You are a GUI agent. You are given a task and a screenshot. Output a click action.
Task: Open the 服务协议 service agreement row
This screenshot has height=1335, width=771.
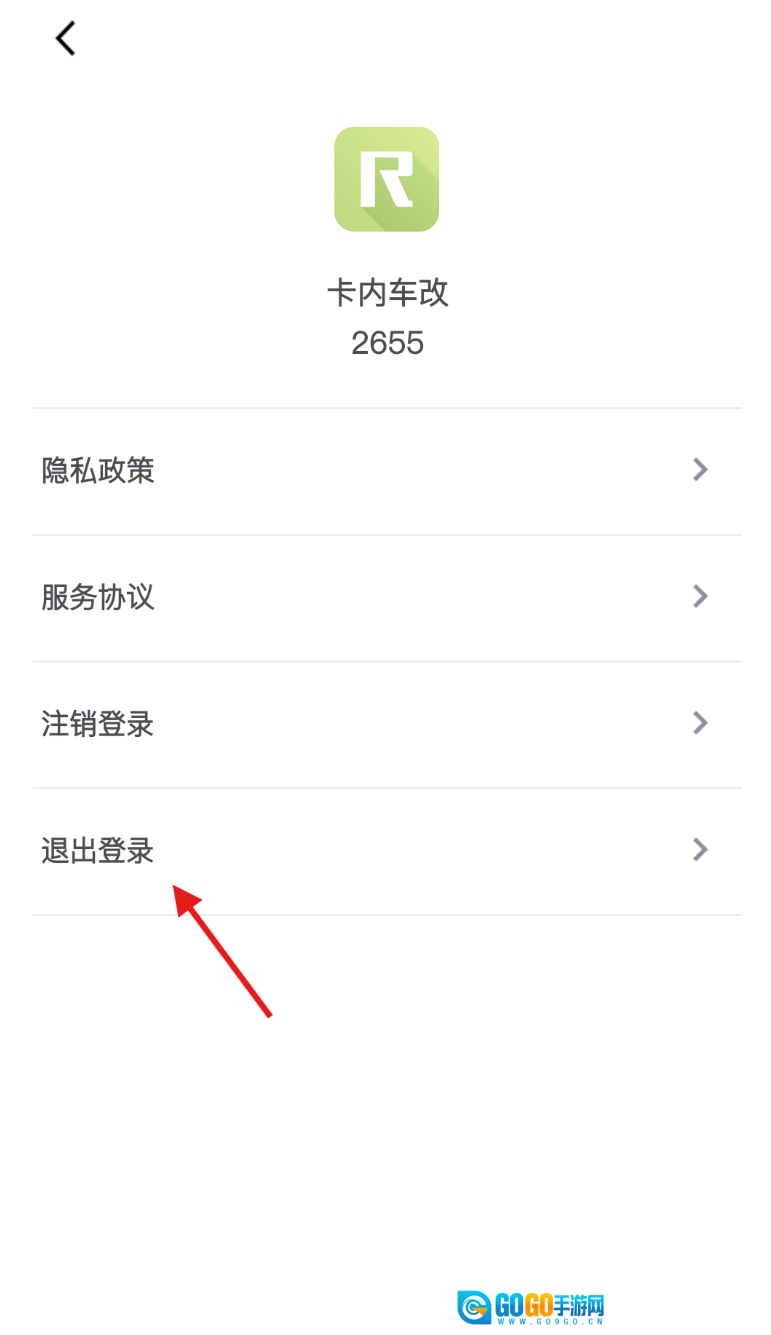pos(385,597)
